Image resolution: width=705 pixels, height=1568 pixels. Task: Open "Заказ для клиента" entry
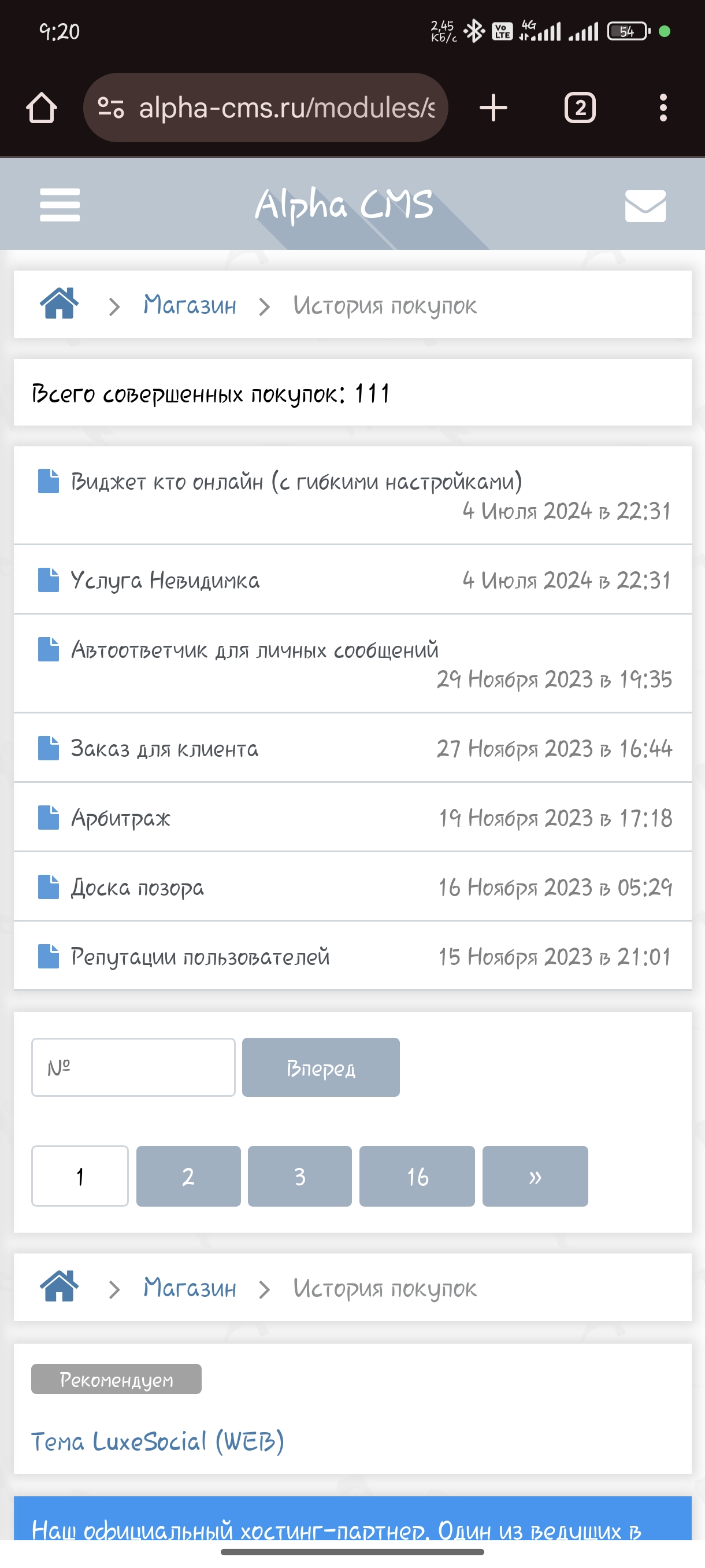[164, 749]
